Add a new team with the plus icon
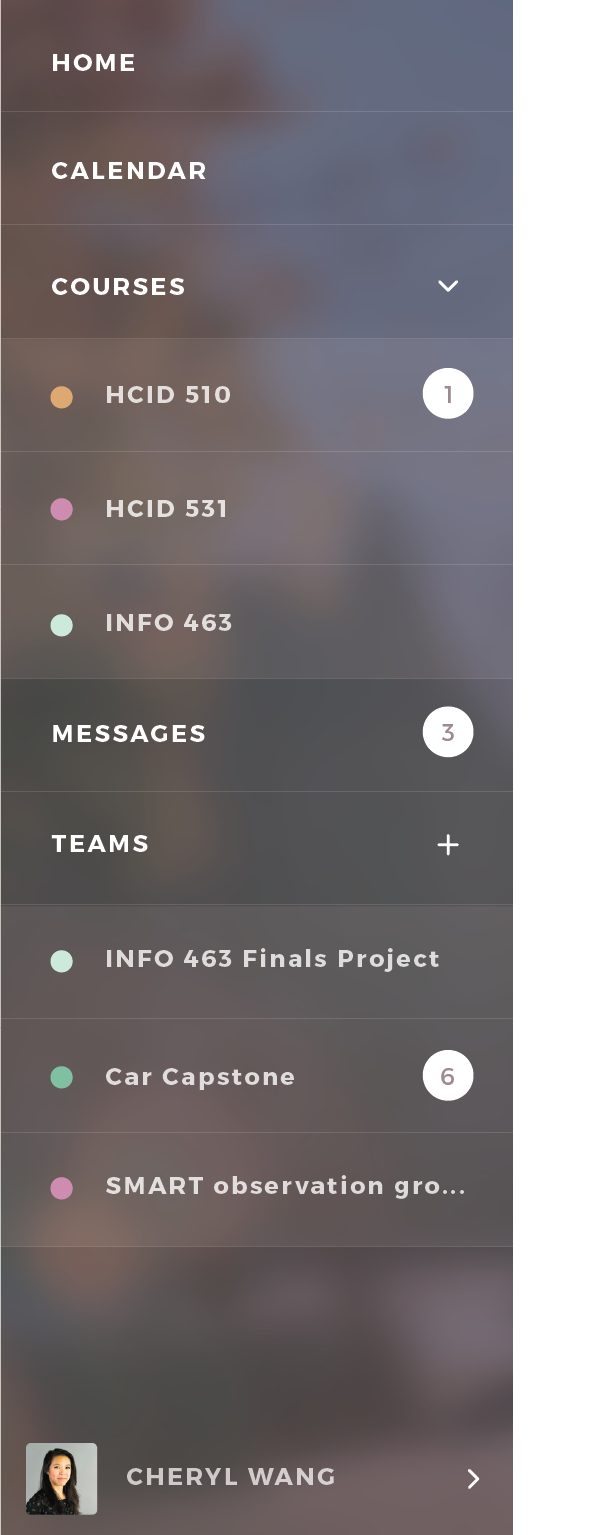The height and width of the screenshot is (1535, 589). 448,845
